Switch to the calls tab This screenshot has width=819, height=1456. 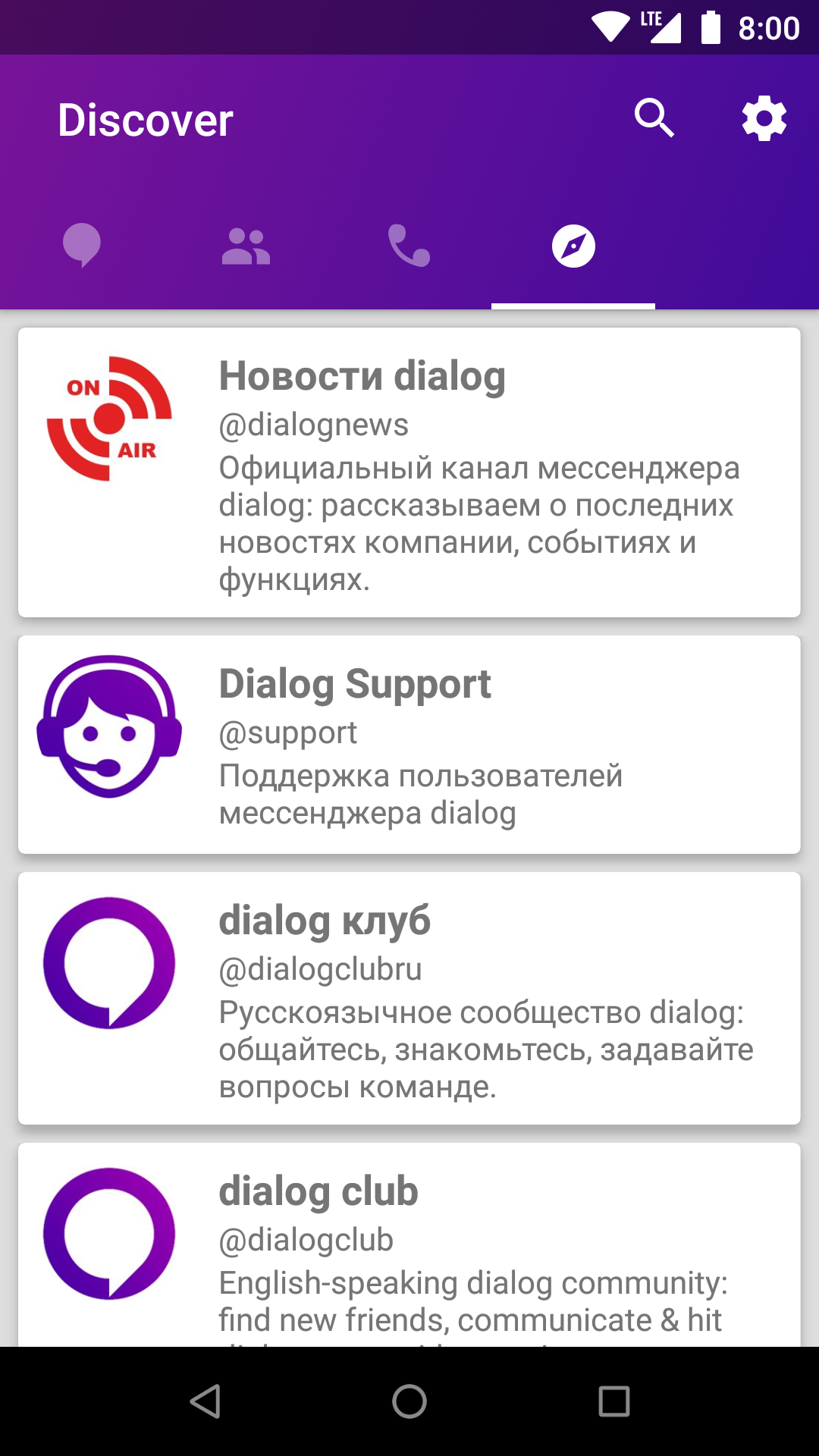point(409,246)
